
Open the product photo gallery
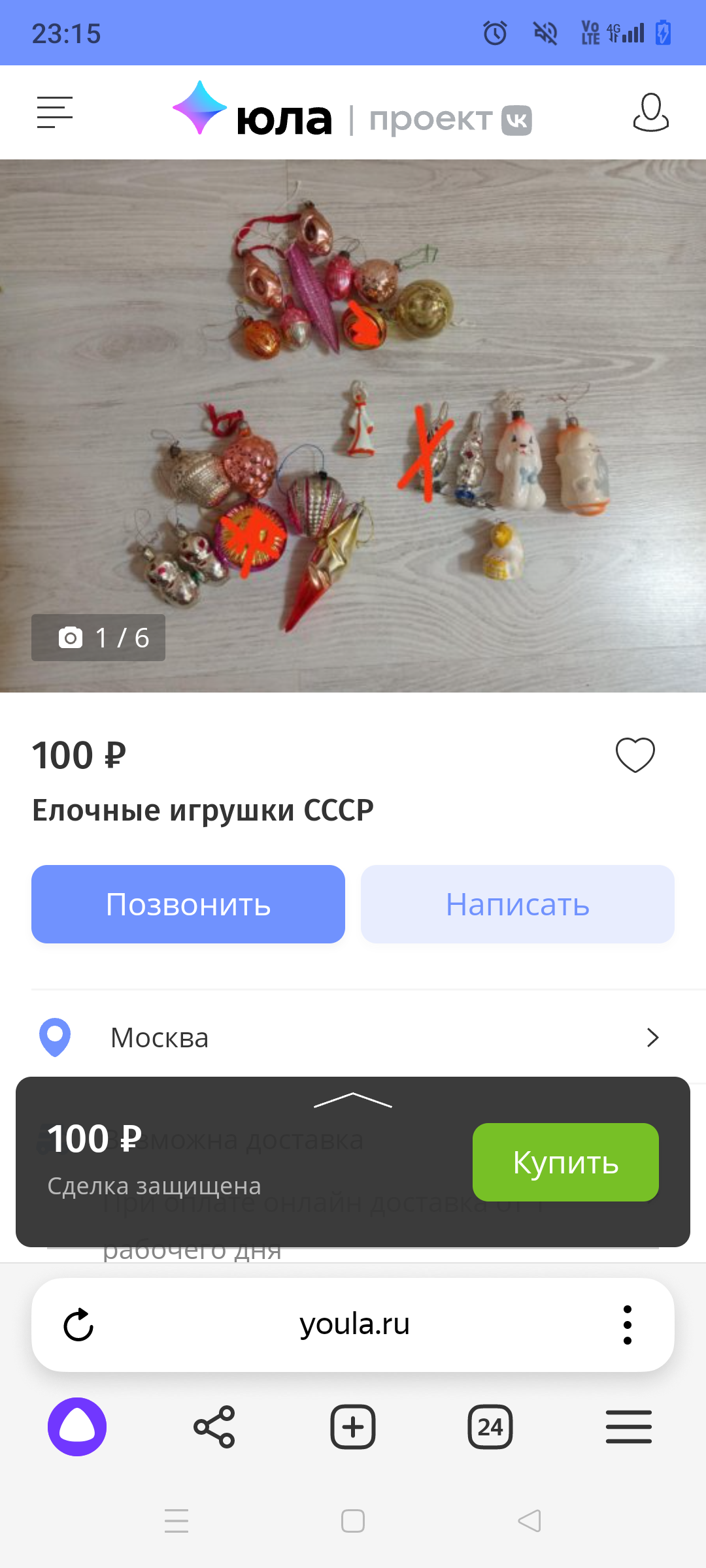pyautogui.click(x=353, y=425)
